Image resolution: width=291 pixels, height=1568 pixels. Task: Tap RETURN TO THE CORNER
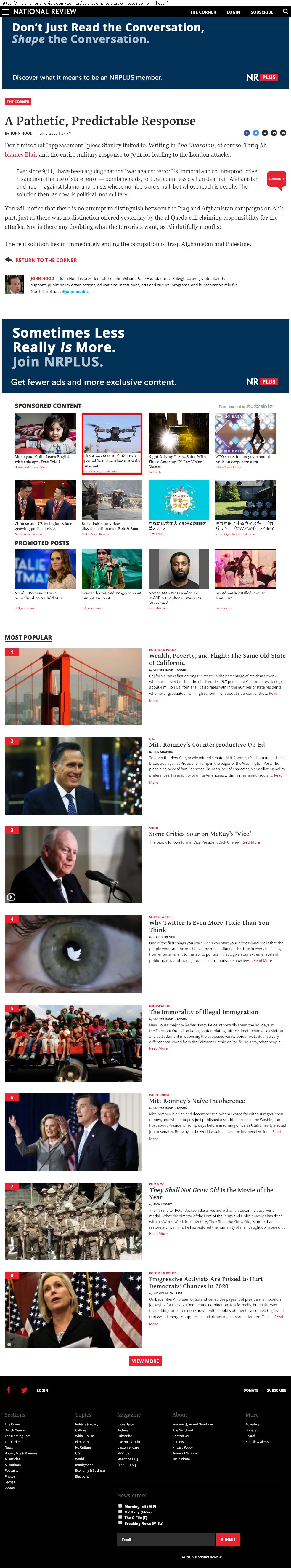(x=46, y=260)
